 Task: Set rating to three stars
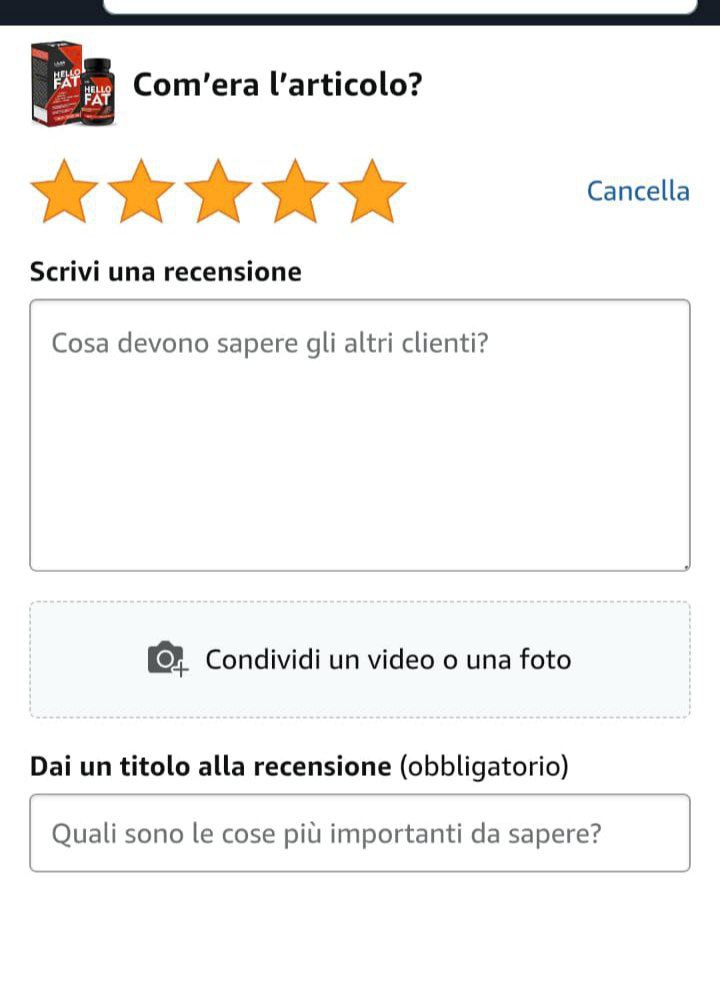point(219,192)
